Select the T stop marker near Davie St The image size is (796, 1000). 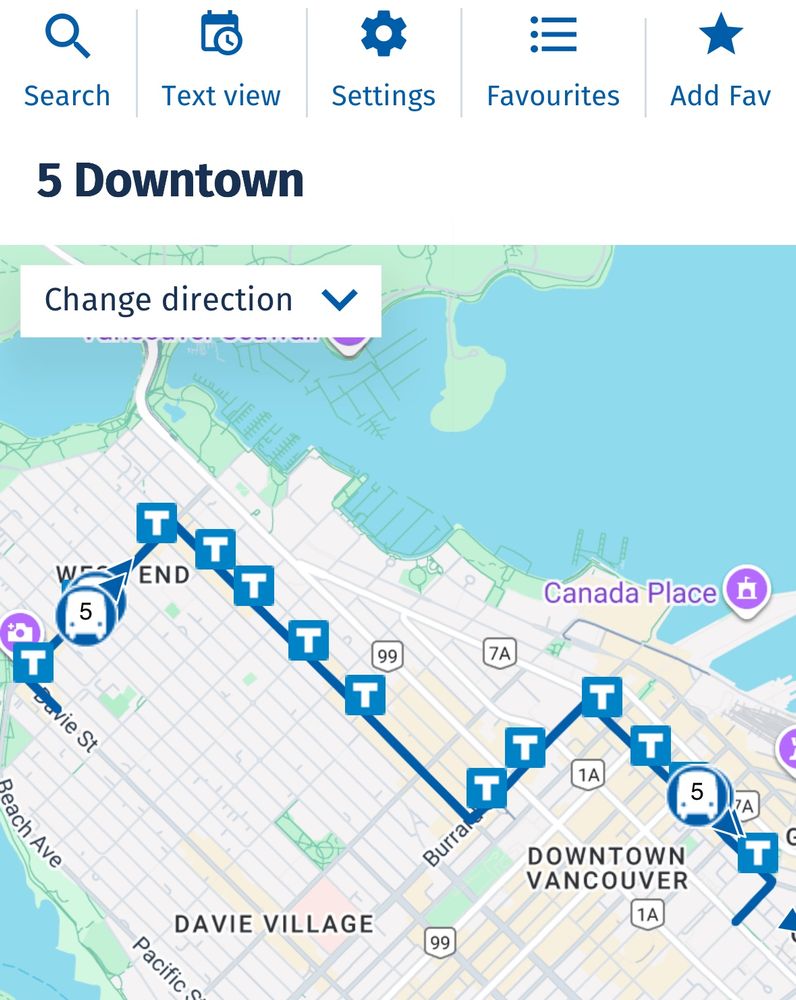(x=35, y=661)
